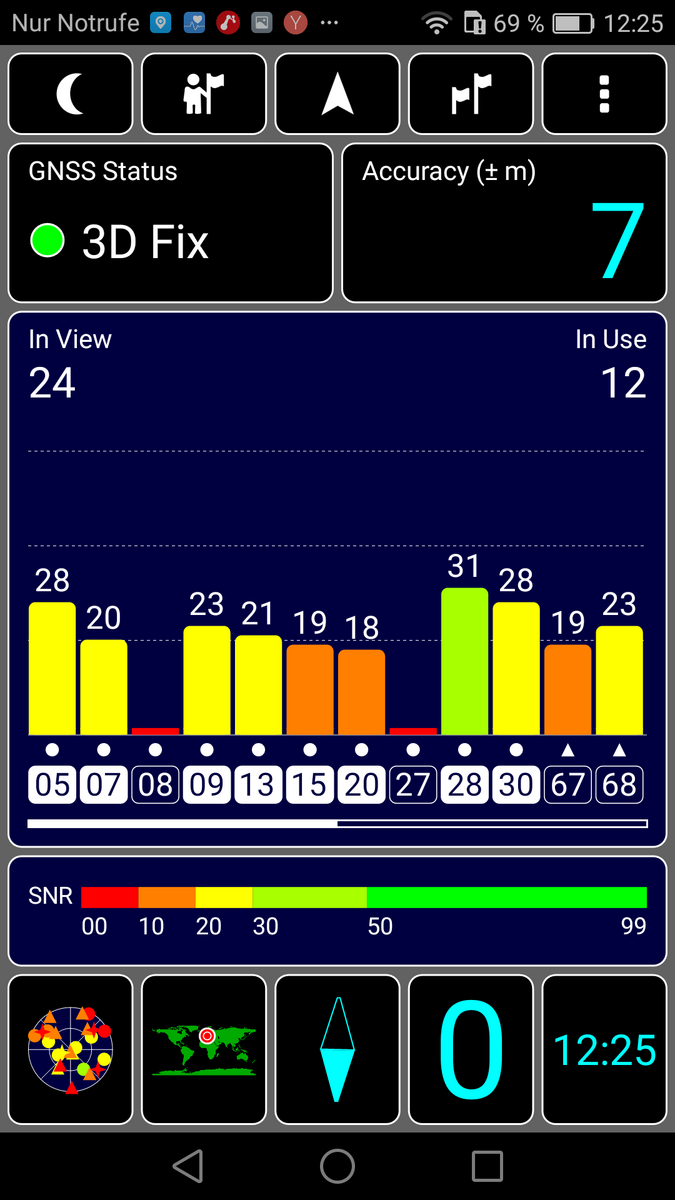Open the waypoint flags icon

pyautogui.click(x=471, y=94)
